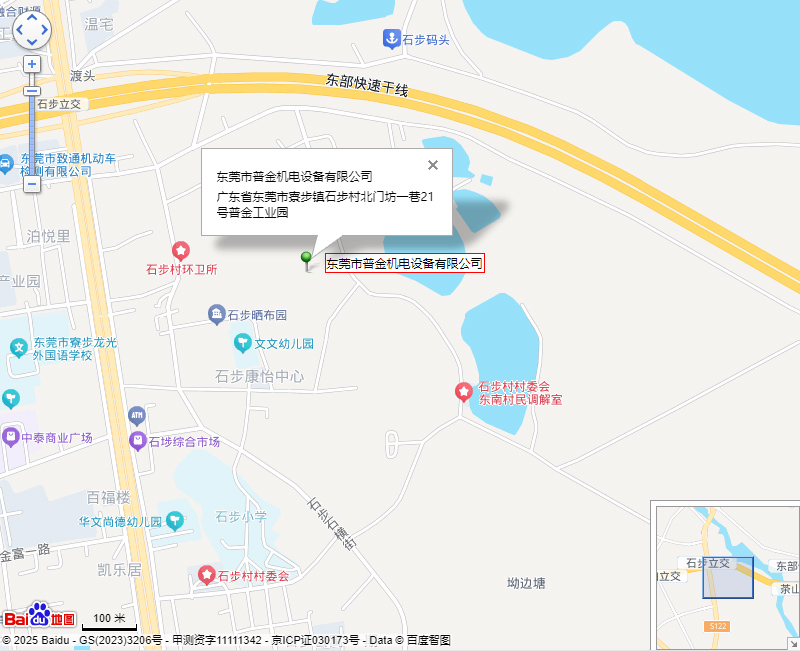This screenshot has width=800, height=651.
Task: Pan the map right with the arrow
Action: (45, 30)
